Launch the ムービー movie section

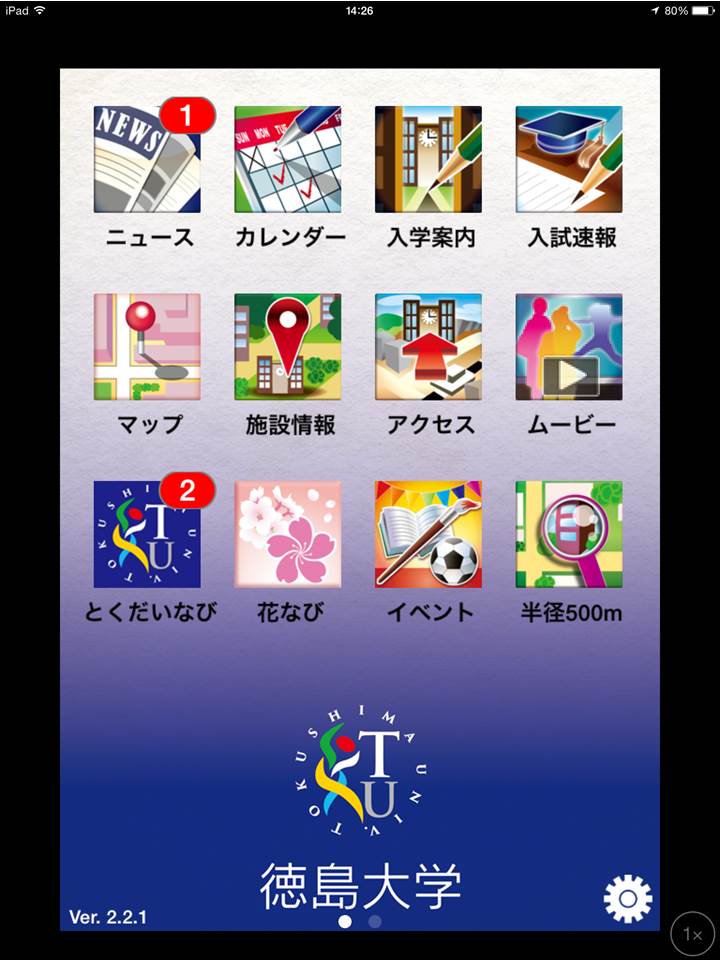[x=569, y=347]
